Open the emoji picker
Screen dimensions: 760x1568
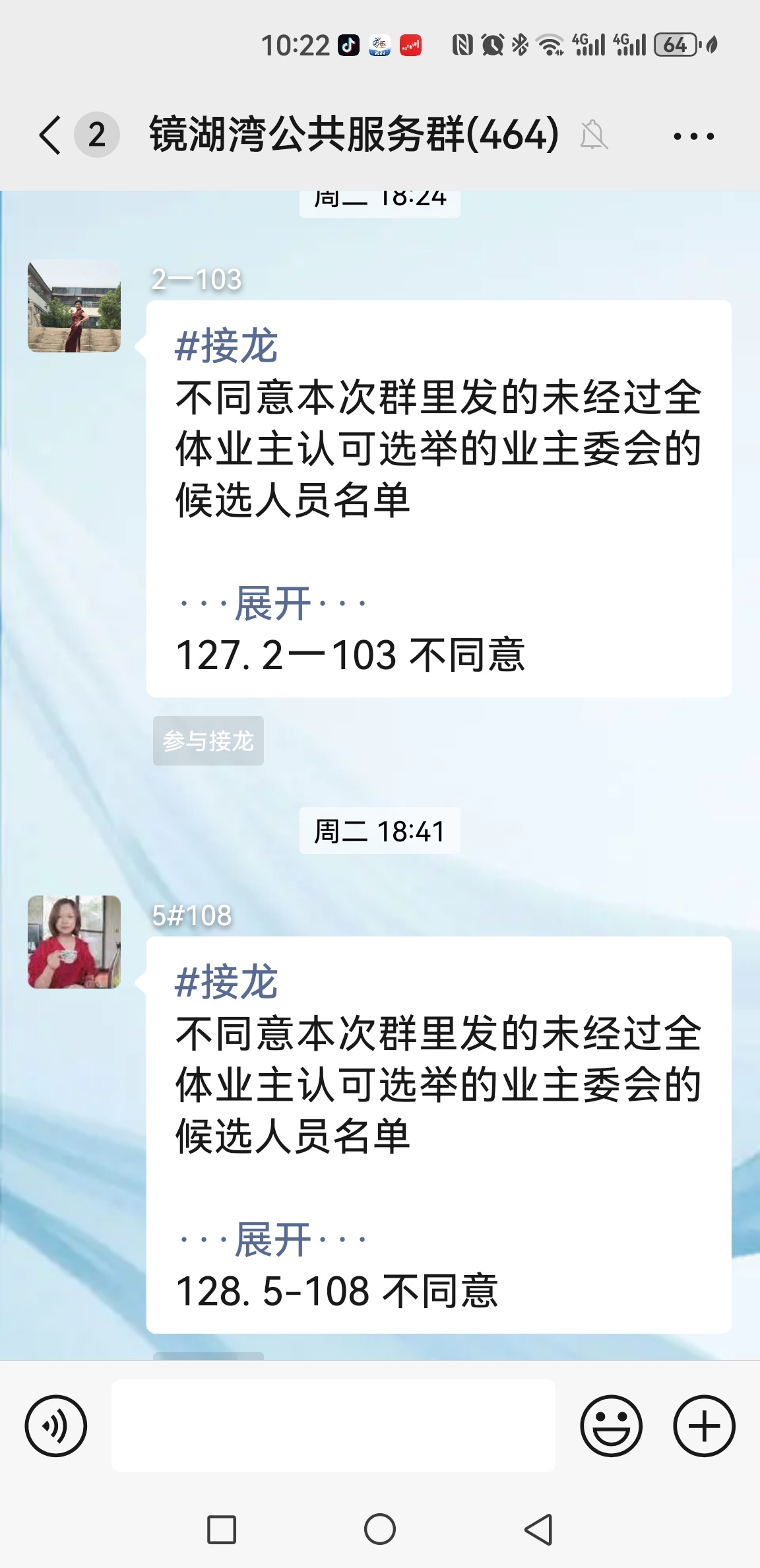click(x=611, y=1425)
